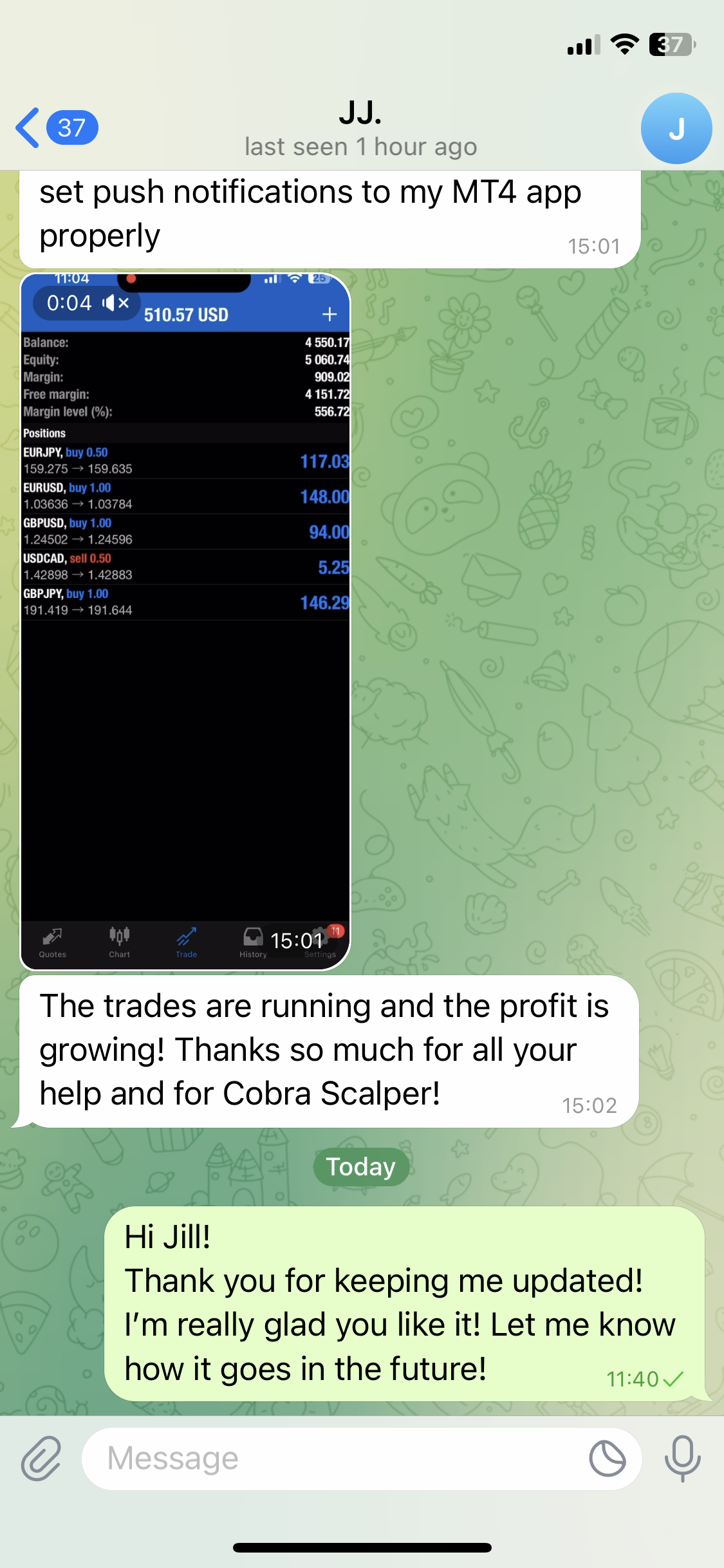Open JJ.'s profile avatar
This screenshot has height=1568, width=724.
coord(676,128)
